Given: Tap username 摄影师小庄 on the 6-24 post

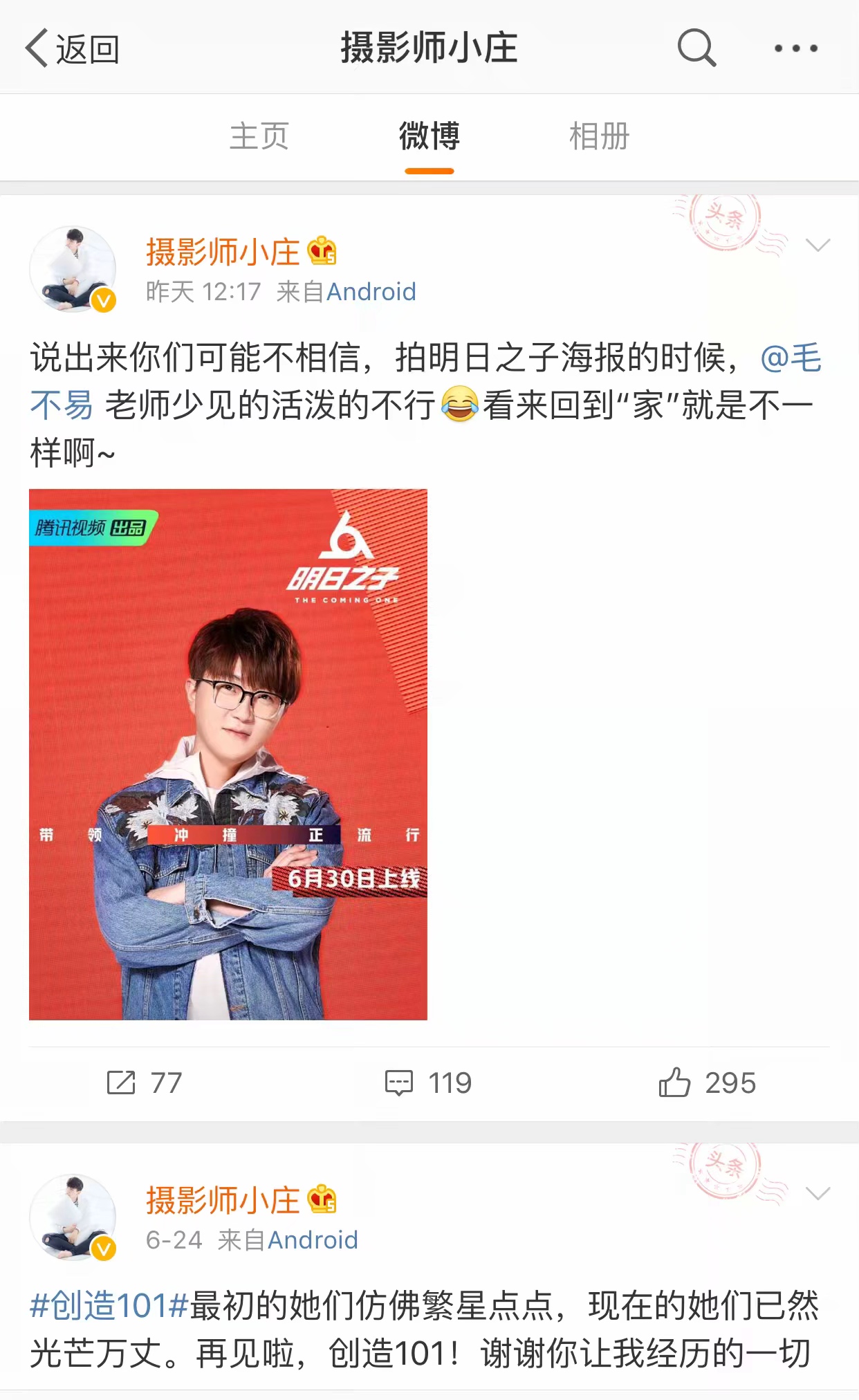Looking at the screenshot, I should [223, 1200].
